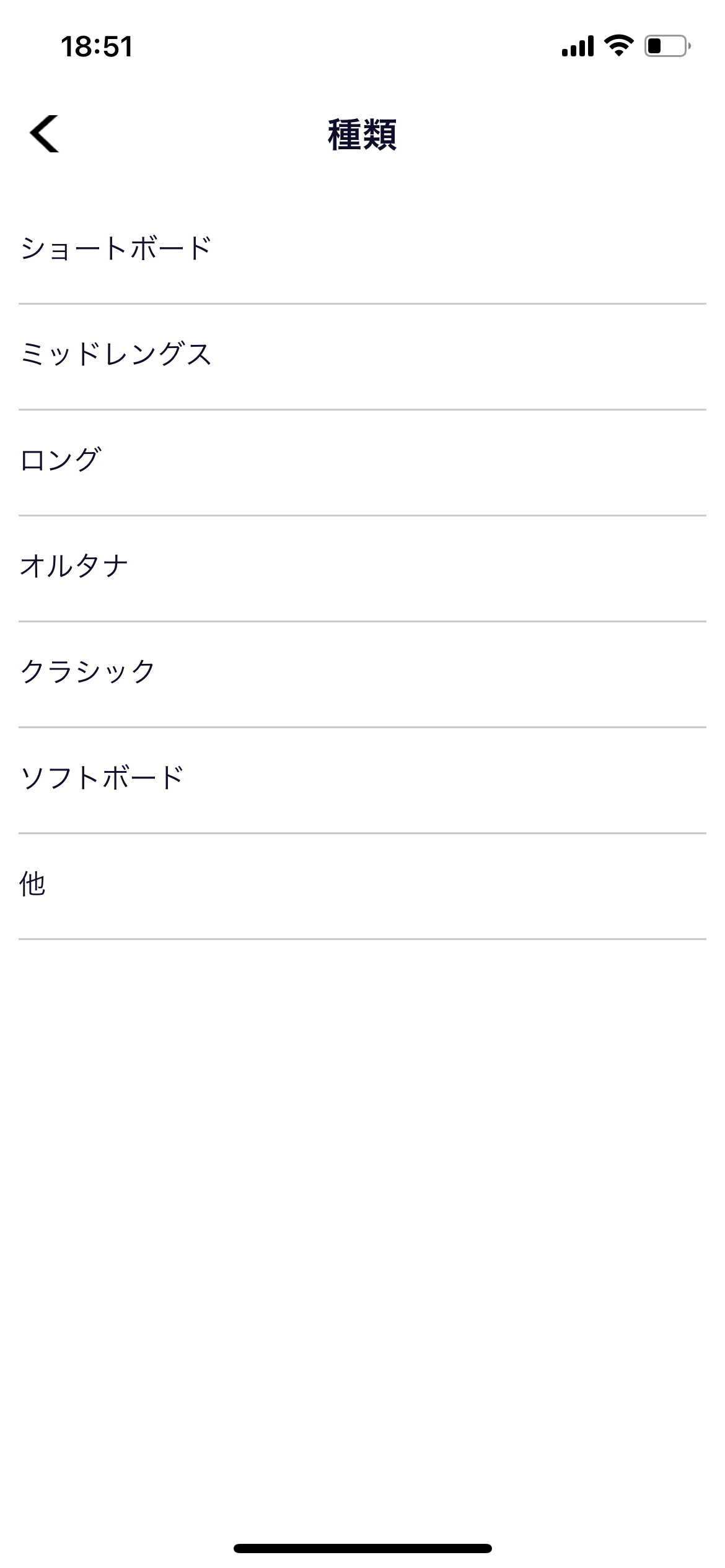Select the オルタナ row

pyautogui.click(x=362, y=568)
